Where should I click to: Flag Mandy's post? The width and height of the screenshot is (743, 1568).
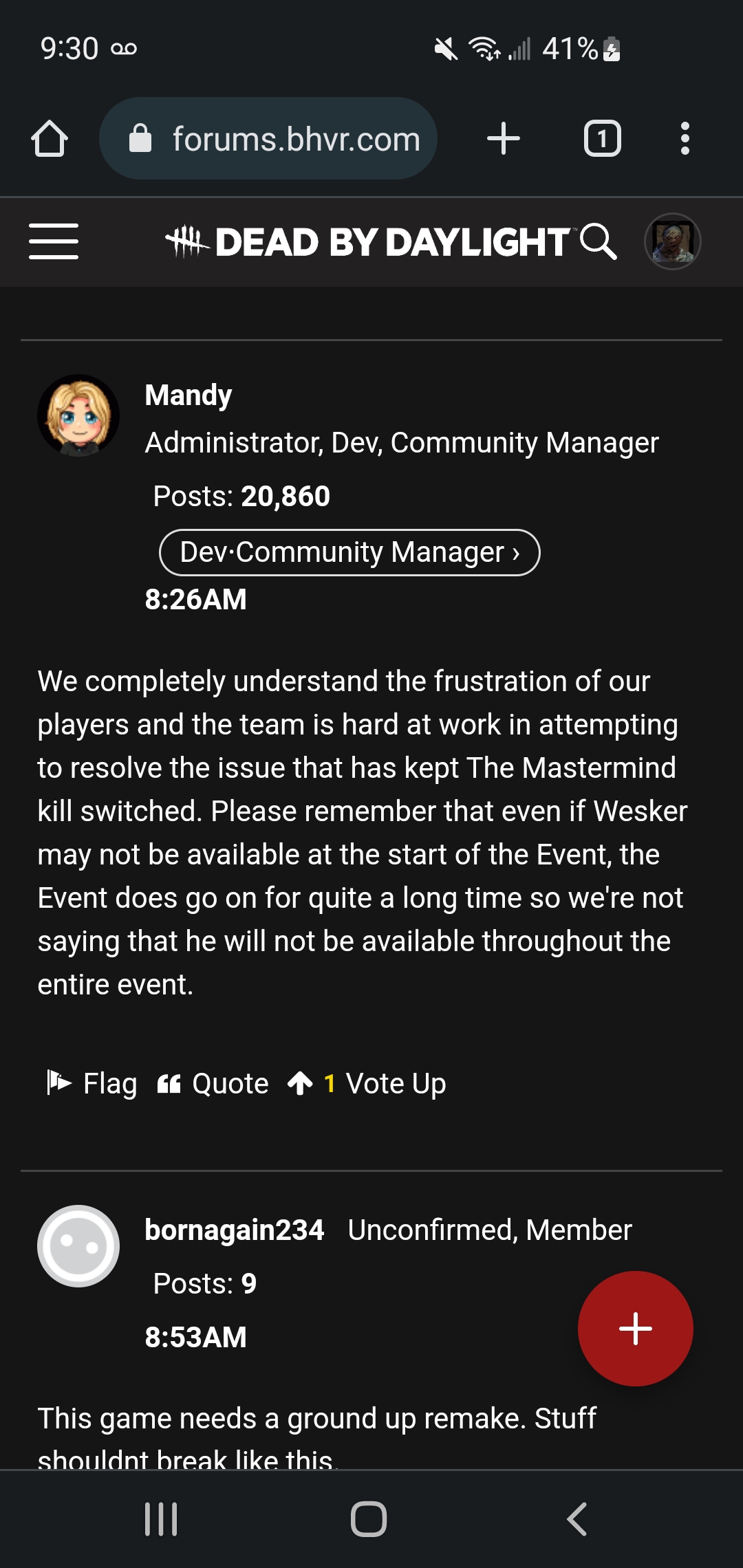91,1083
